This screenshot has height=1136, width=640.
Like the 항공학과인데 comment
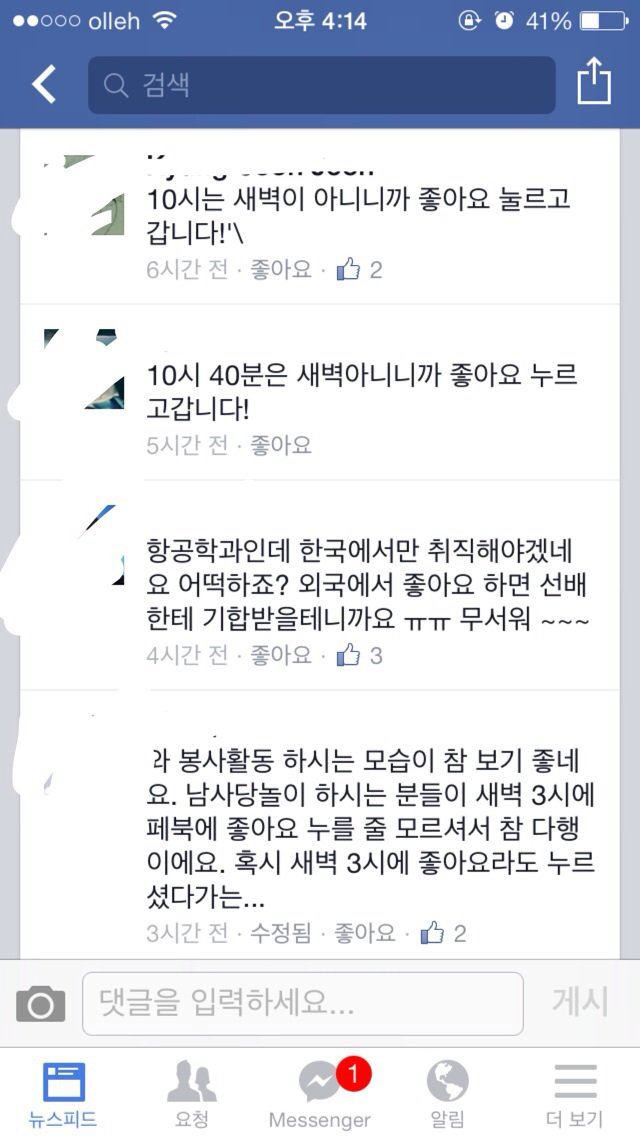[x=281, y=655]
